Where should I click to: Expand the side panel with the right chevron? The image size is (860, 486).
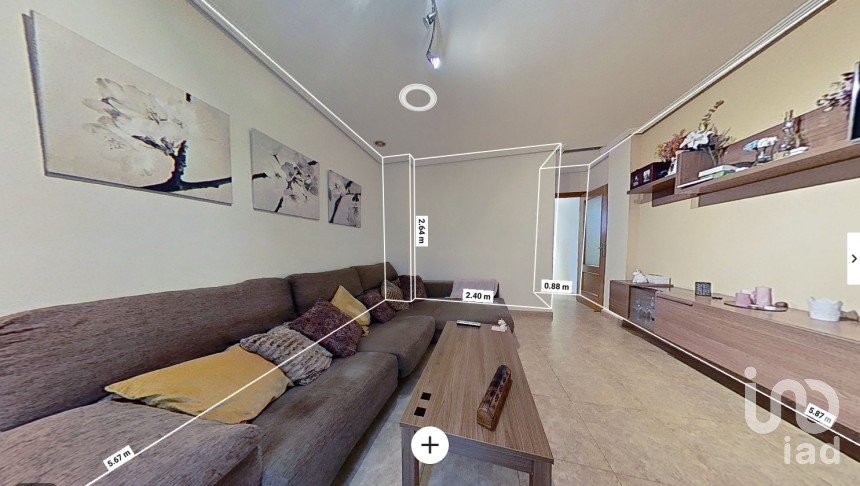pyautogui.click(x=853, y=258)
